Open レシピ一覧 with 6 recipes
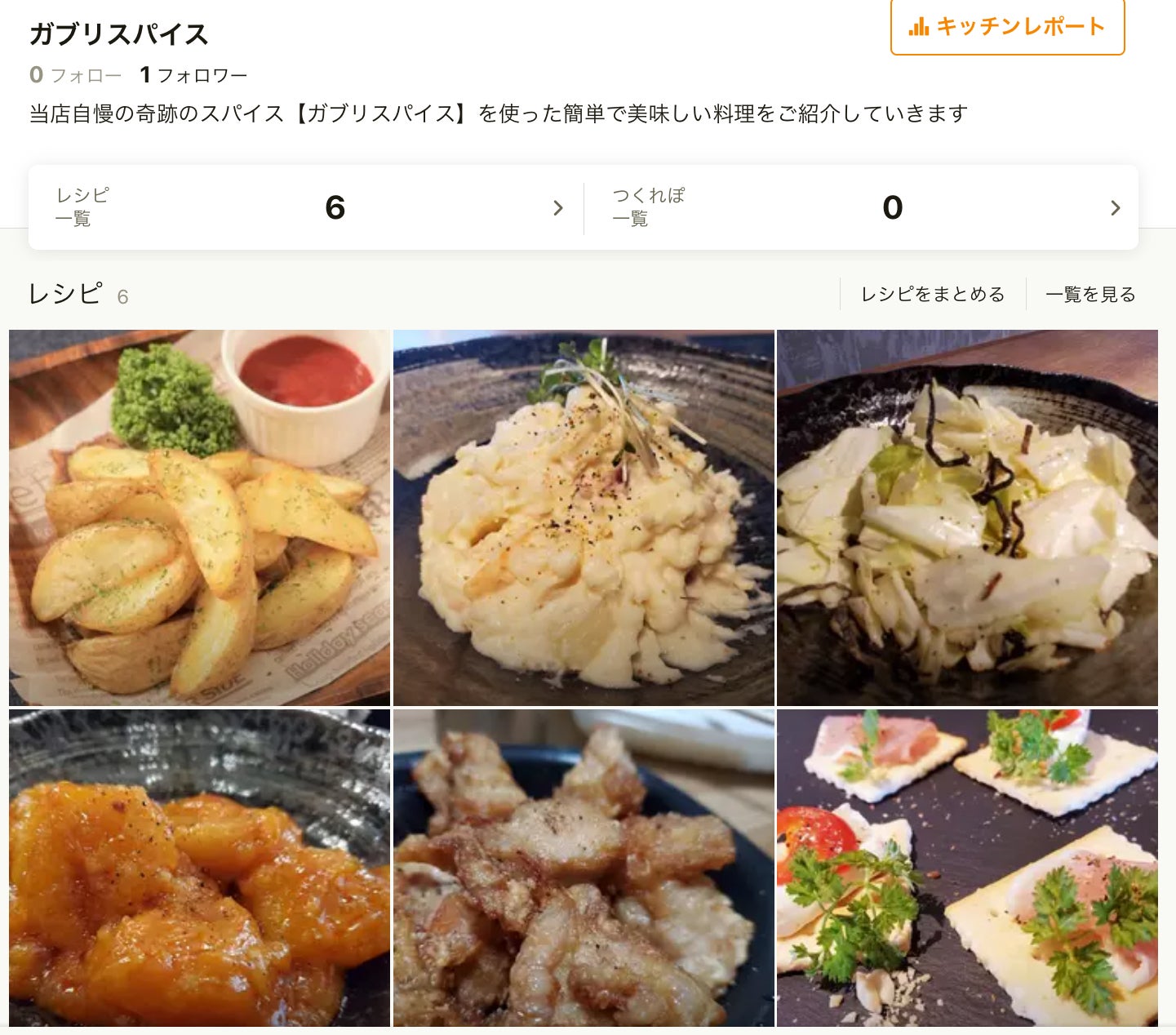The image size is (1176, 1035). pyautogui.click(x=308, y=207)
